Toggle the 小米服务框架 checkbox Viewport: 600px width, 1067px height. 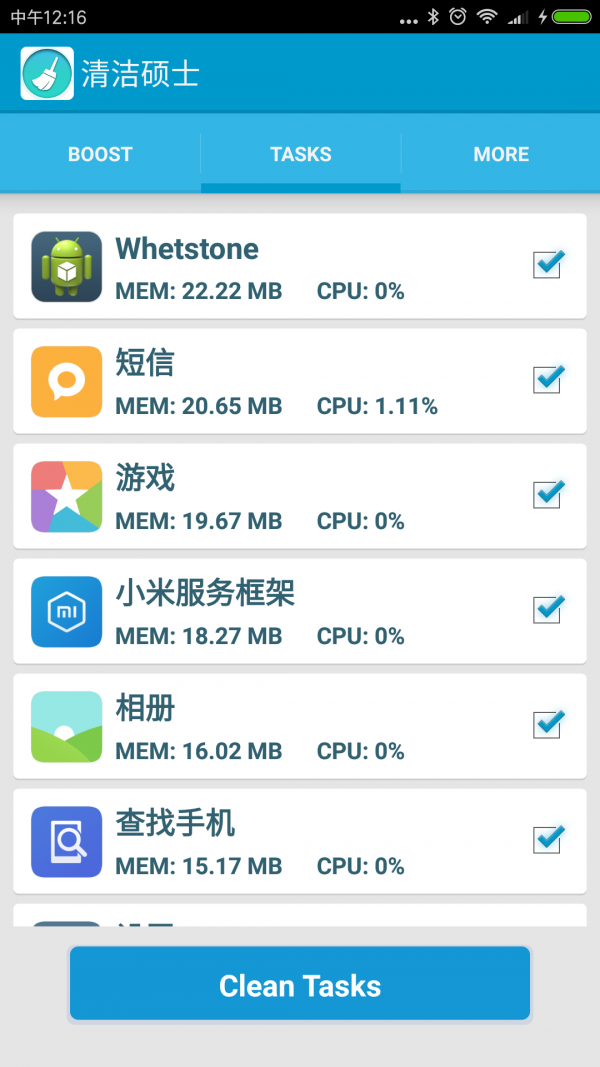pos(547,610)
